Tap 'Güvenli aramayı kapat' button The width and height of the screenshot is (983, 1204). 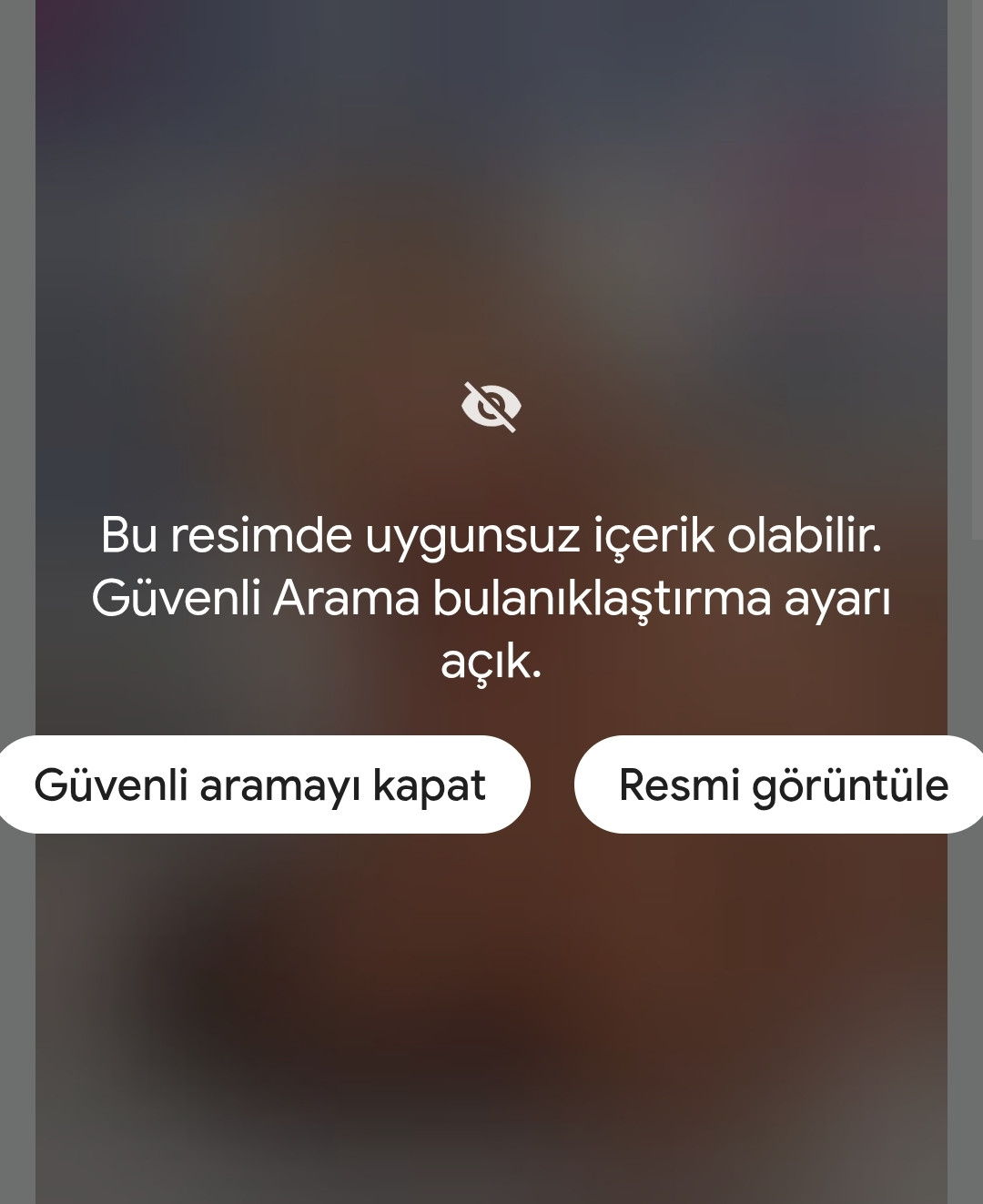tap(260, 784)
